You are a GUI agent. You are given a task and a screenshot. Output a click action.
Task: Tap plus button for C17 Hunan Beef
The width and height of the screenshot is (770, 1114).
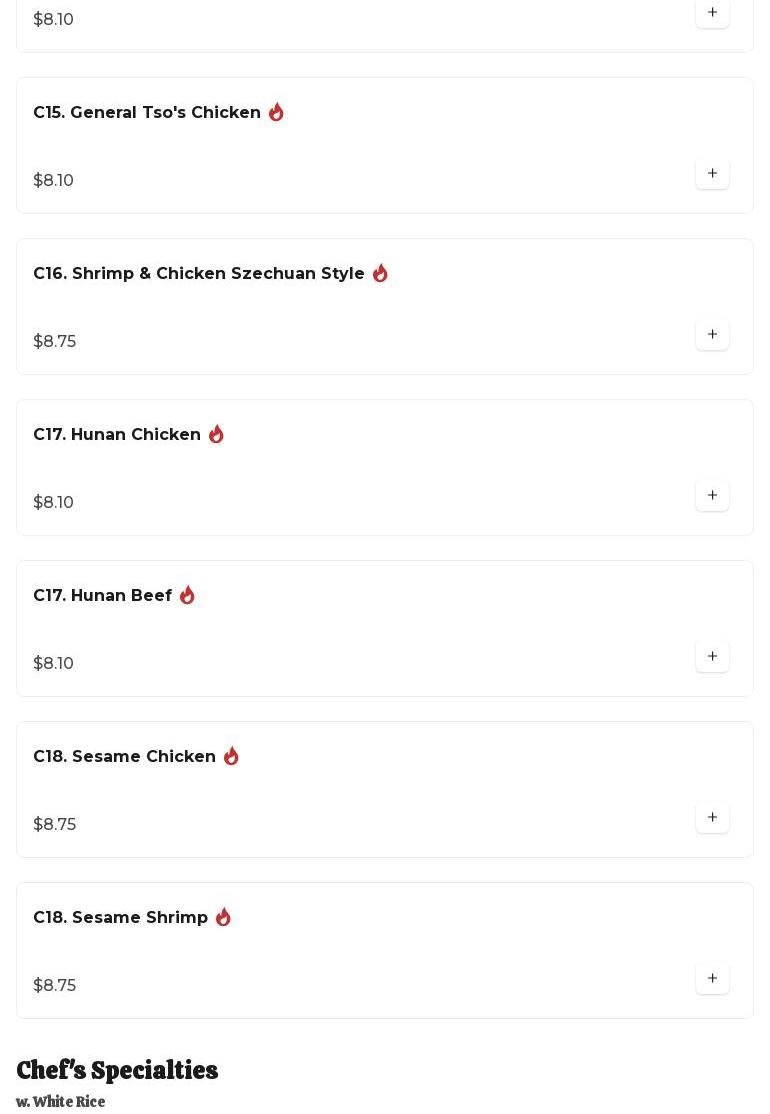(x=712, y=657)
